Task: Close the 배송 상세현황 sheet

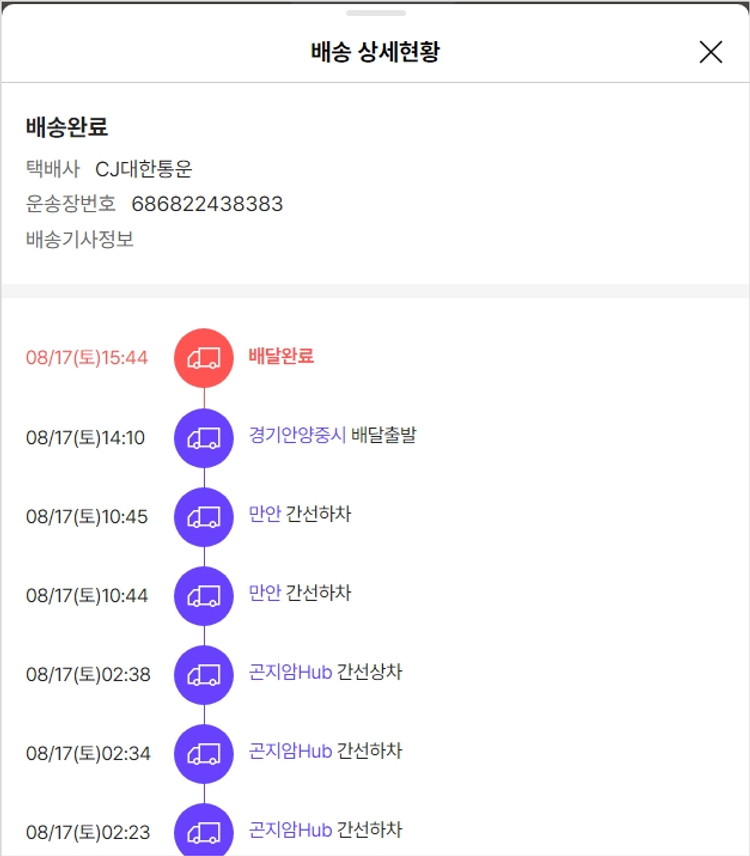Action: click(x=710, y=52)
